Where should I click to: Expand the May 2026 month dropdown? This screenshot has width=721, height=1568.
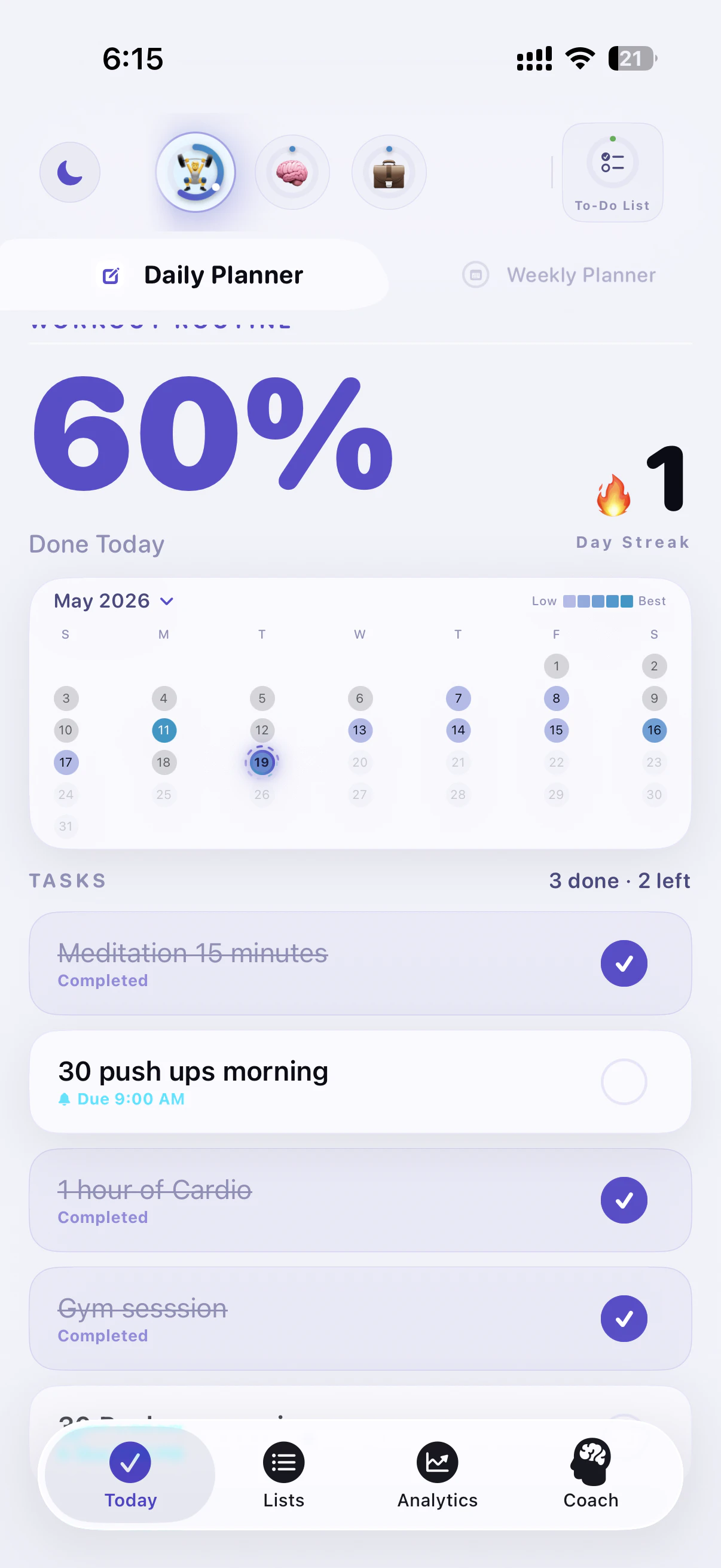coord(114,601)
